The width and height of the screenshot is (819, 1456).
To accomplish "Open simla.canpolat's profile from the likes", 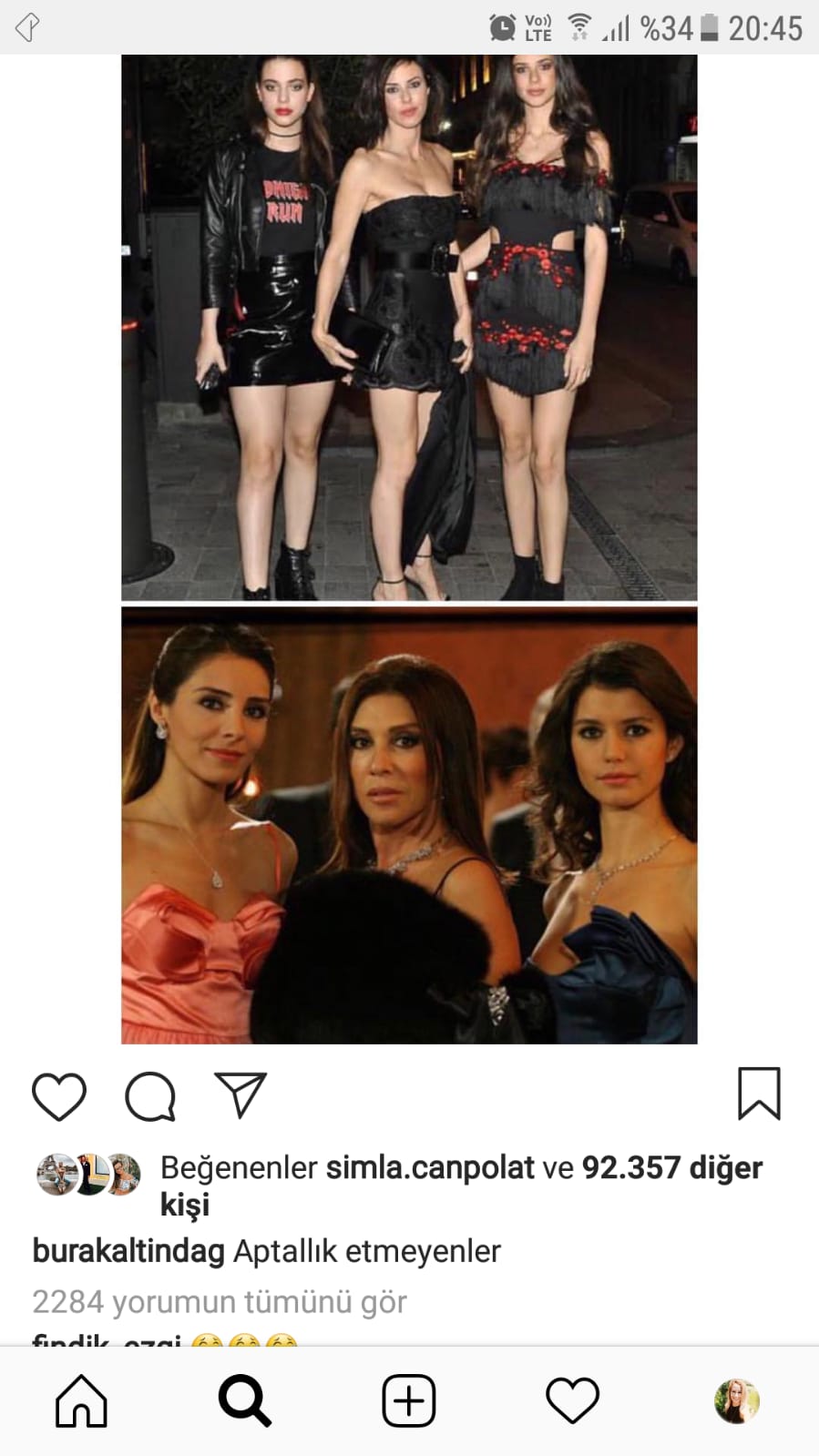I will (x=429, y=1167).
